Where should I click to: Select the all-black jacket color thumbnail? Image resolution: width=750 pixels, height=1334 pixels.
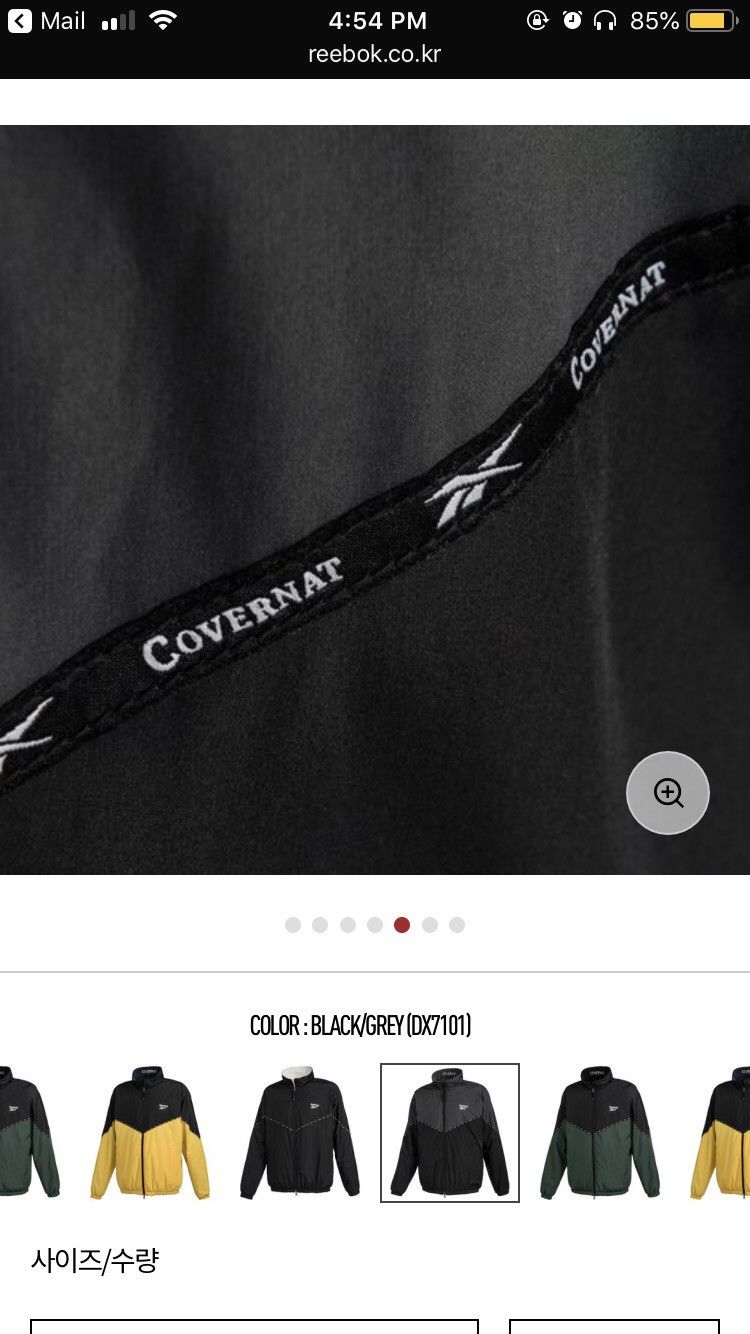point(300,1133)
